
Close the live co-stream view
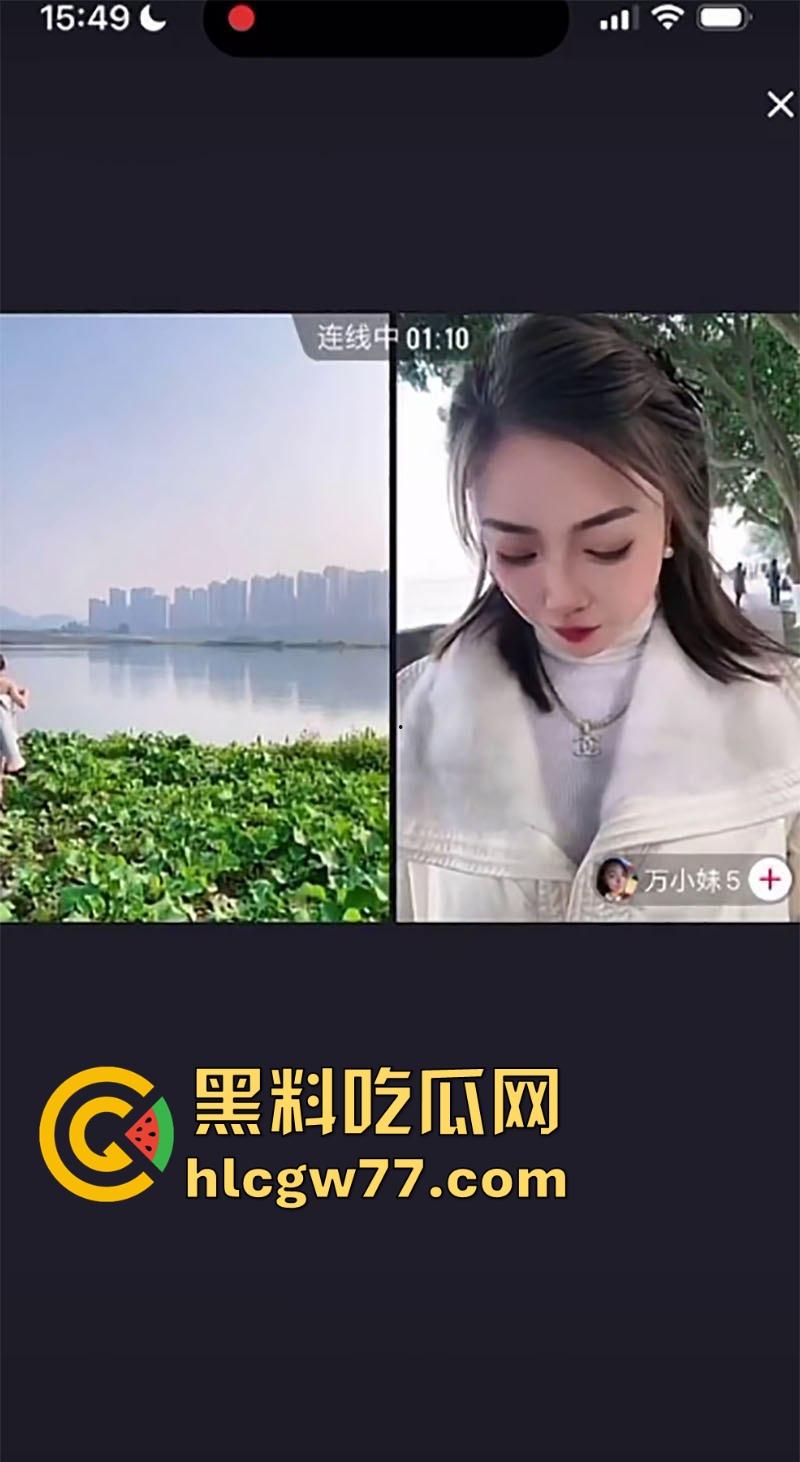(x=780, y=105)
